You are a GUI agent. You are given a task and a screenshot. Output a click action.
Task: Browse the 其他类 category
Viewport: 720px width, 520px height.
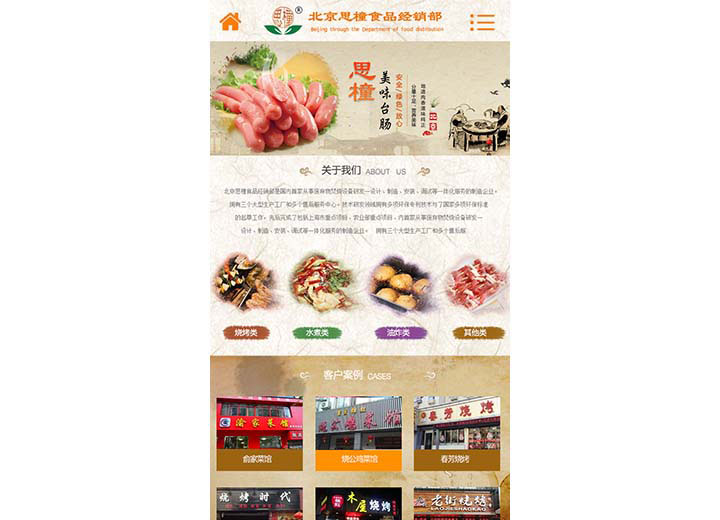[477, 332]
